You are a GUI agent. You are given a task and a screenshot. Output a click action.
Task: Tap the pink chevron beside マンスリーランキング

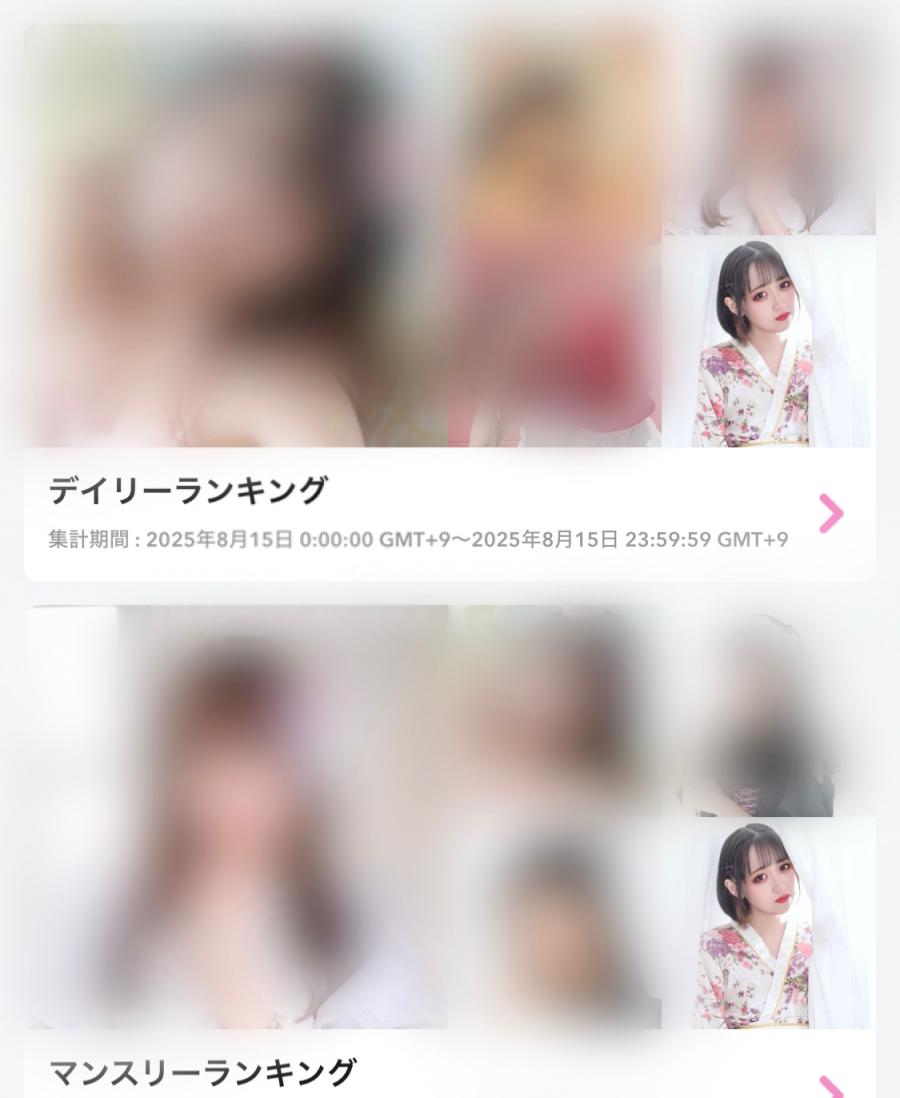coord(831,1088)
